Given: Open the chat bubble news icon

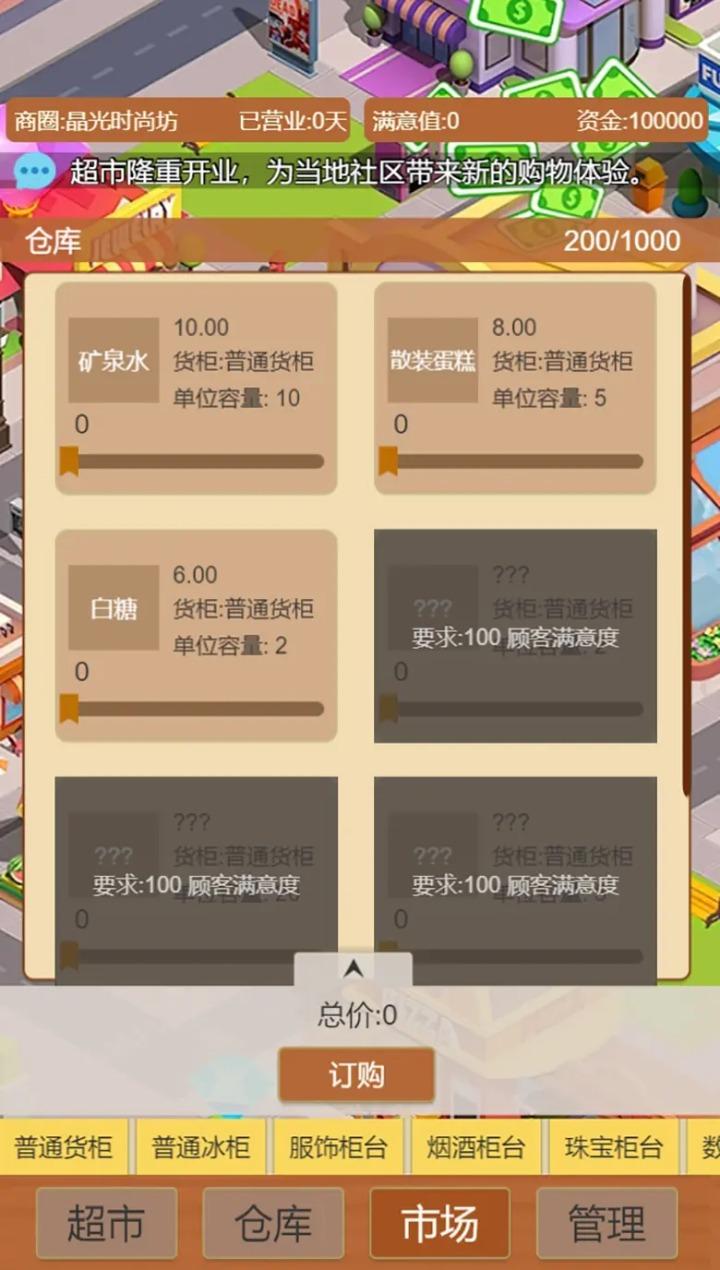Looking at the screenshot, I should click(x=34, y=171).
